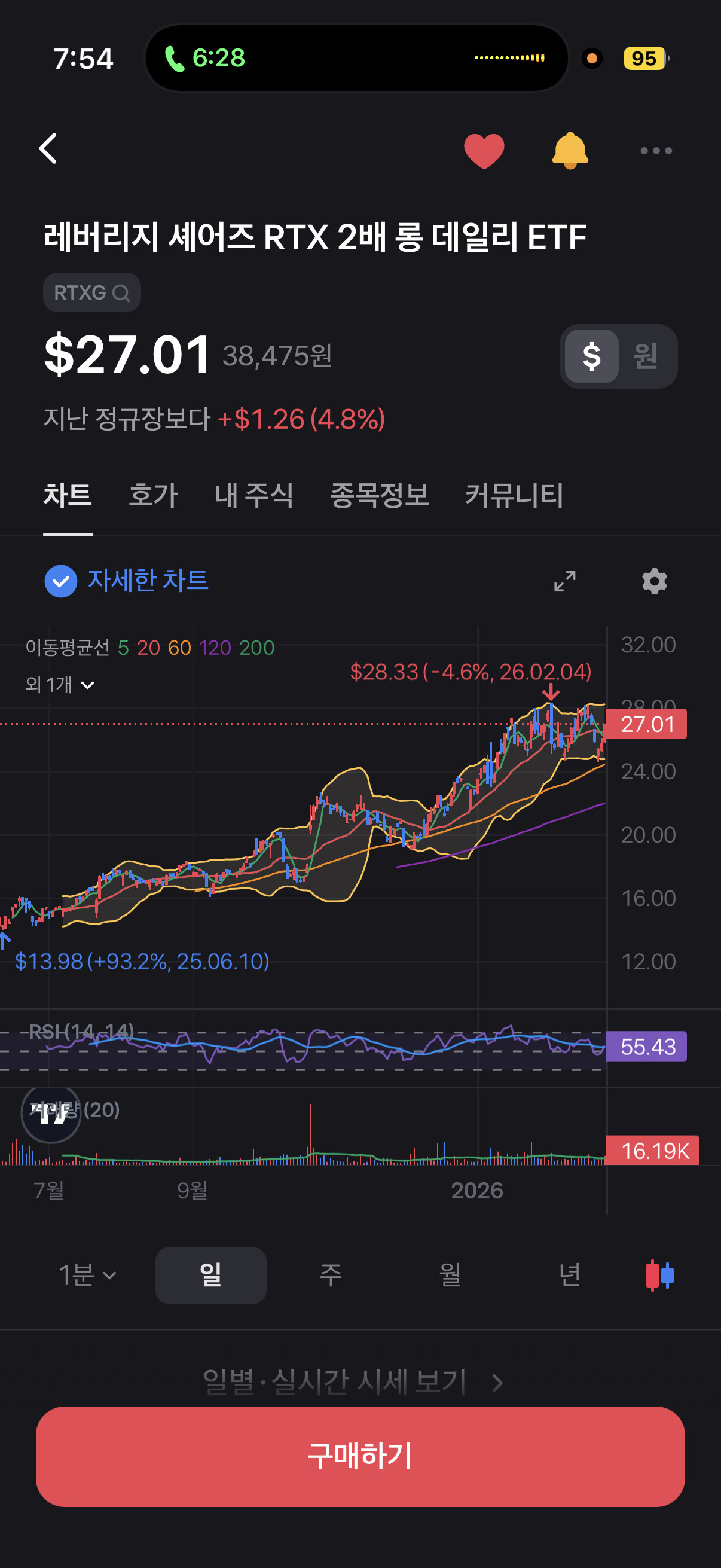This screenshot has height=1568, width=721.
Task: Expand the 외 1개 indicator dropdown
Action: coord(60,685)
